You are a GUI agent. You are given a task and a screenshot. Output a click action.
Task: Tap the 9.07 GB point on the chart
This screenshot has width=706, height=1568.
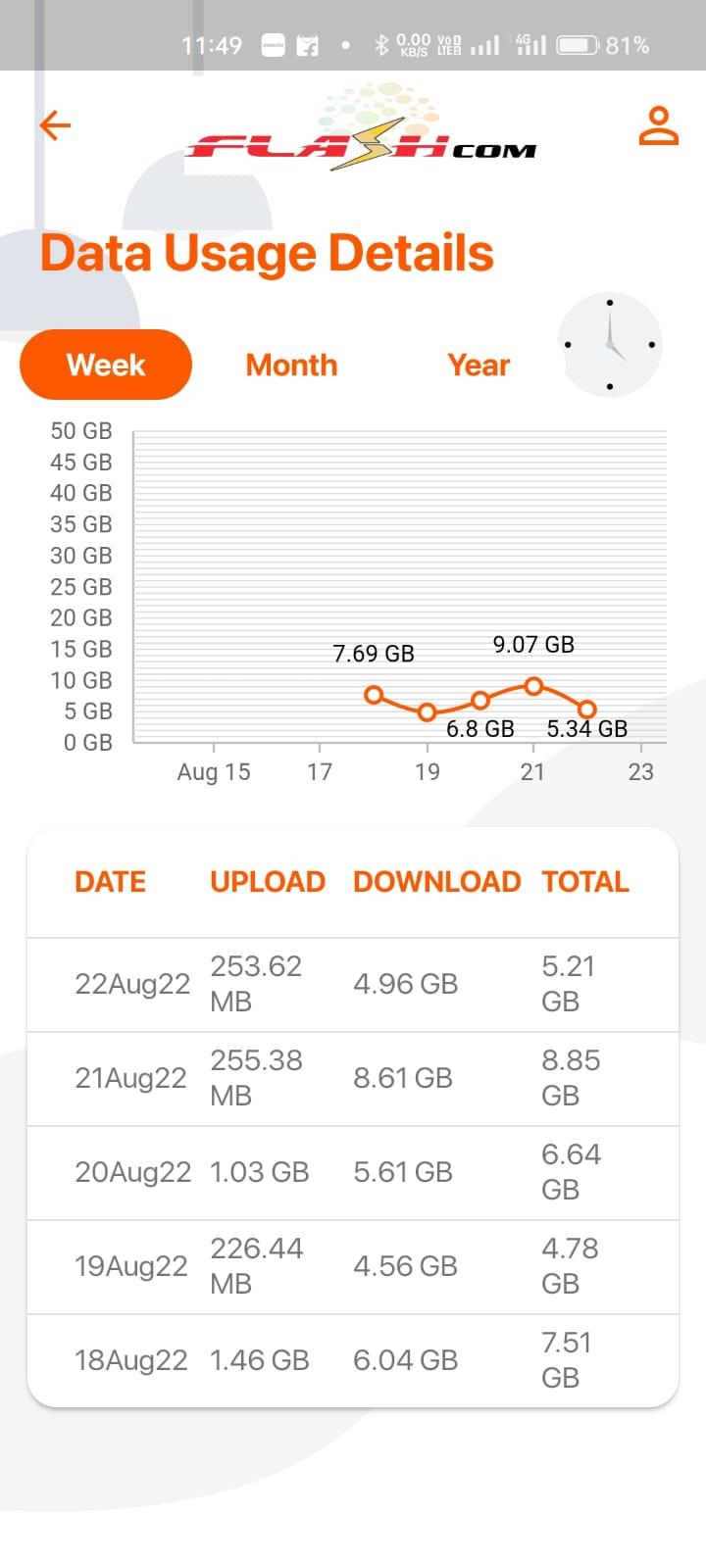pos(533,686)
